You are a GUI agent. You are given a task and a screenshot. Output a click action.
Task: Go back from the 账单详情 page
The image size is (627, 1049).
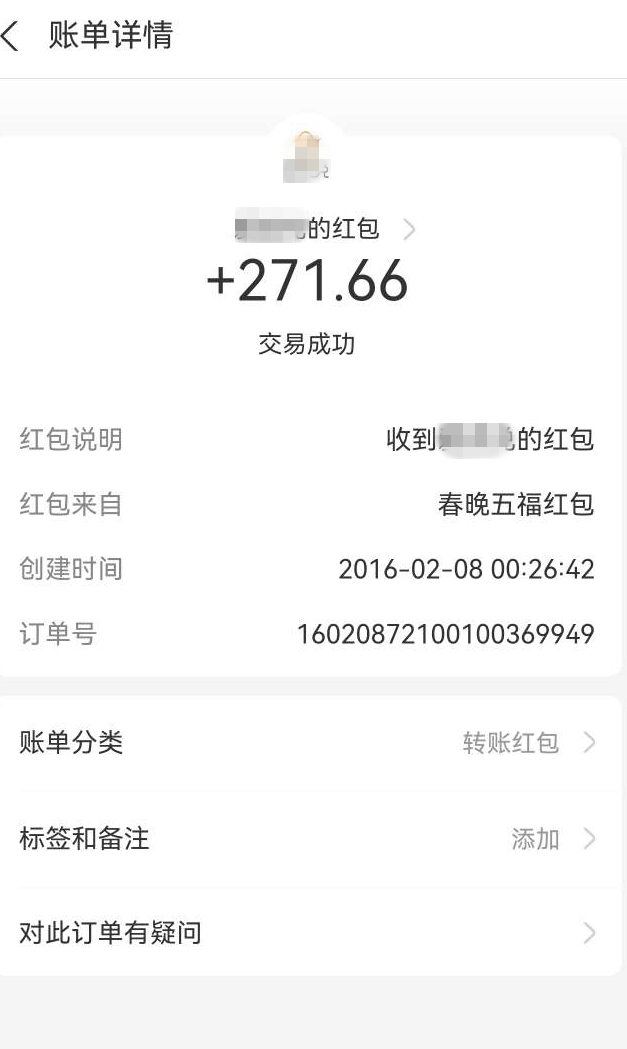11,35
